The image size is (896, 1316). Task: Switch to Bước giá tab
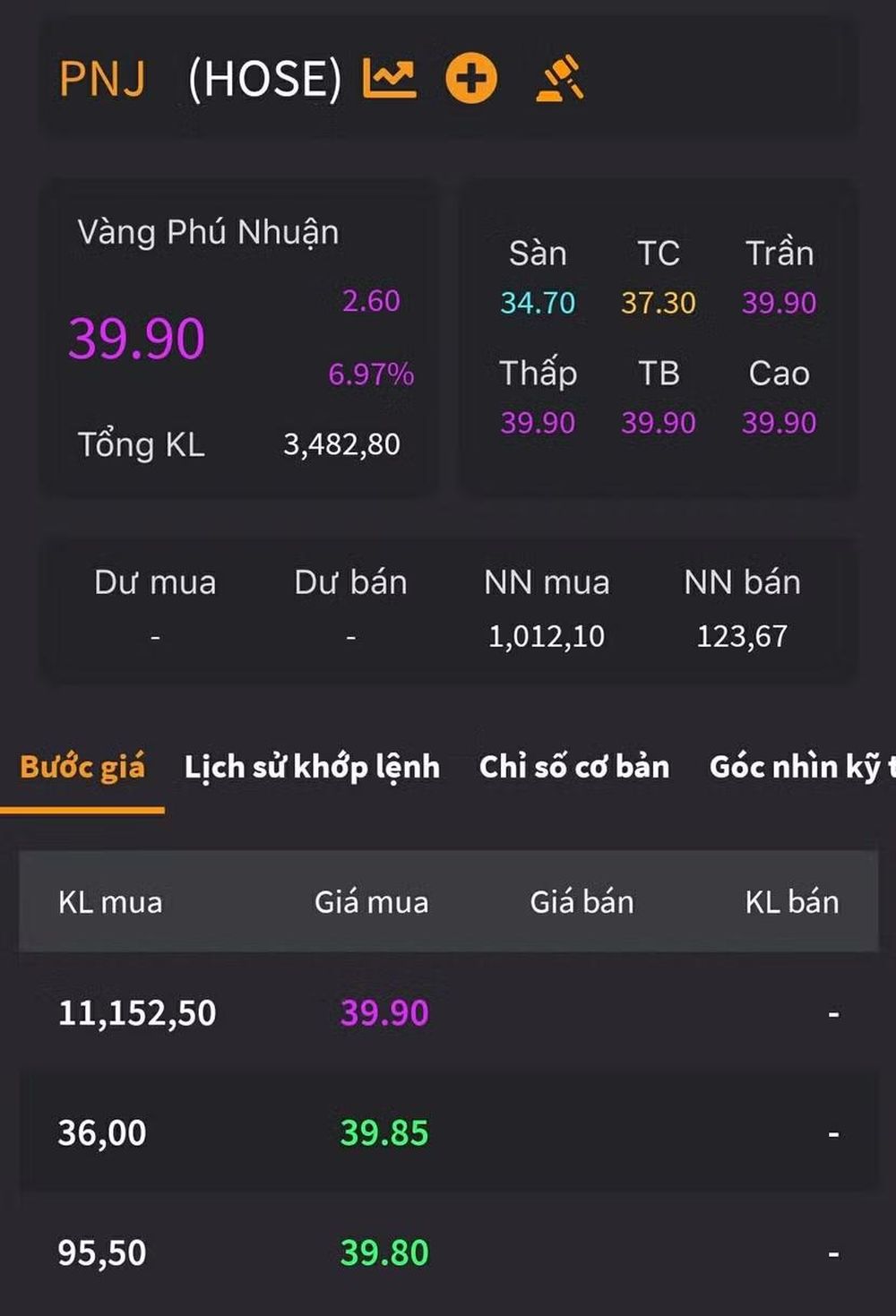[x=82, y=768]
